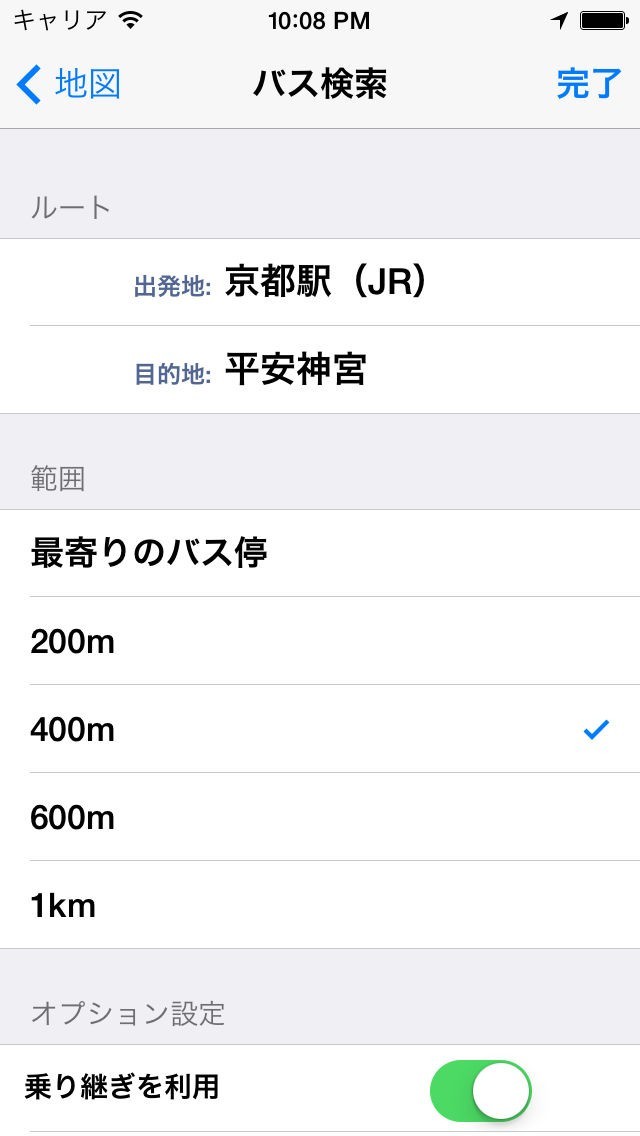The height and width of the screenshot is (1136, 640).
Task: Pick the 1km range option
Action: (x=320, y=905)
